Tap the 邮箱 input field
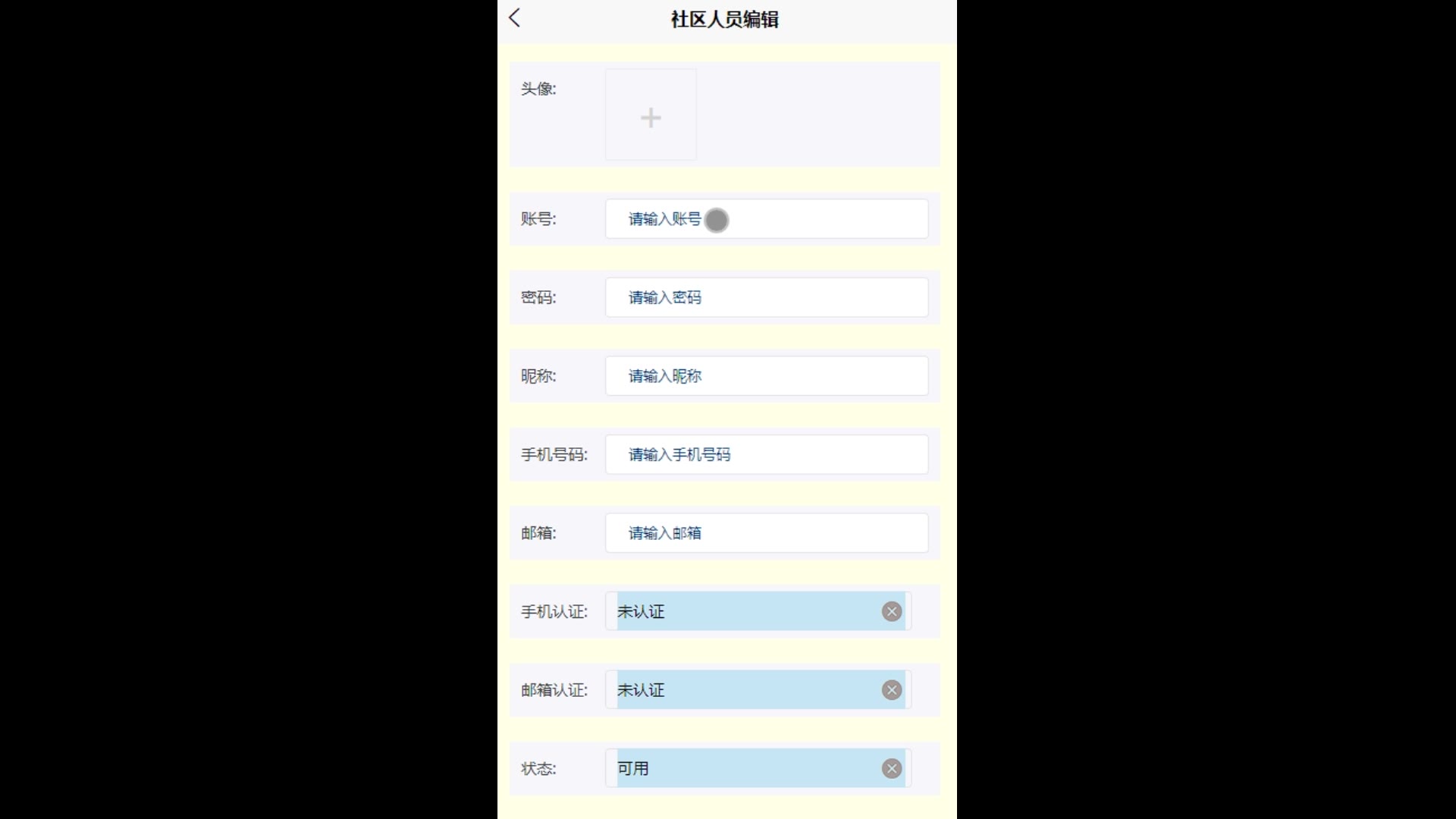 pos(766,533)
